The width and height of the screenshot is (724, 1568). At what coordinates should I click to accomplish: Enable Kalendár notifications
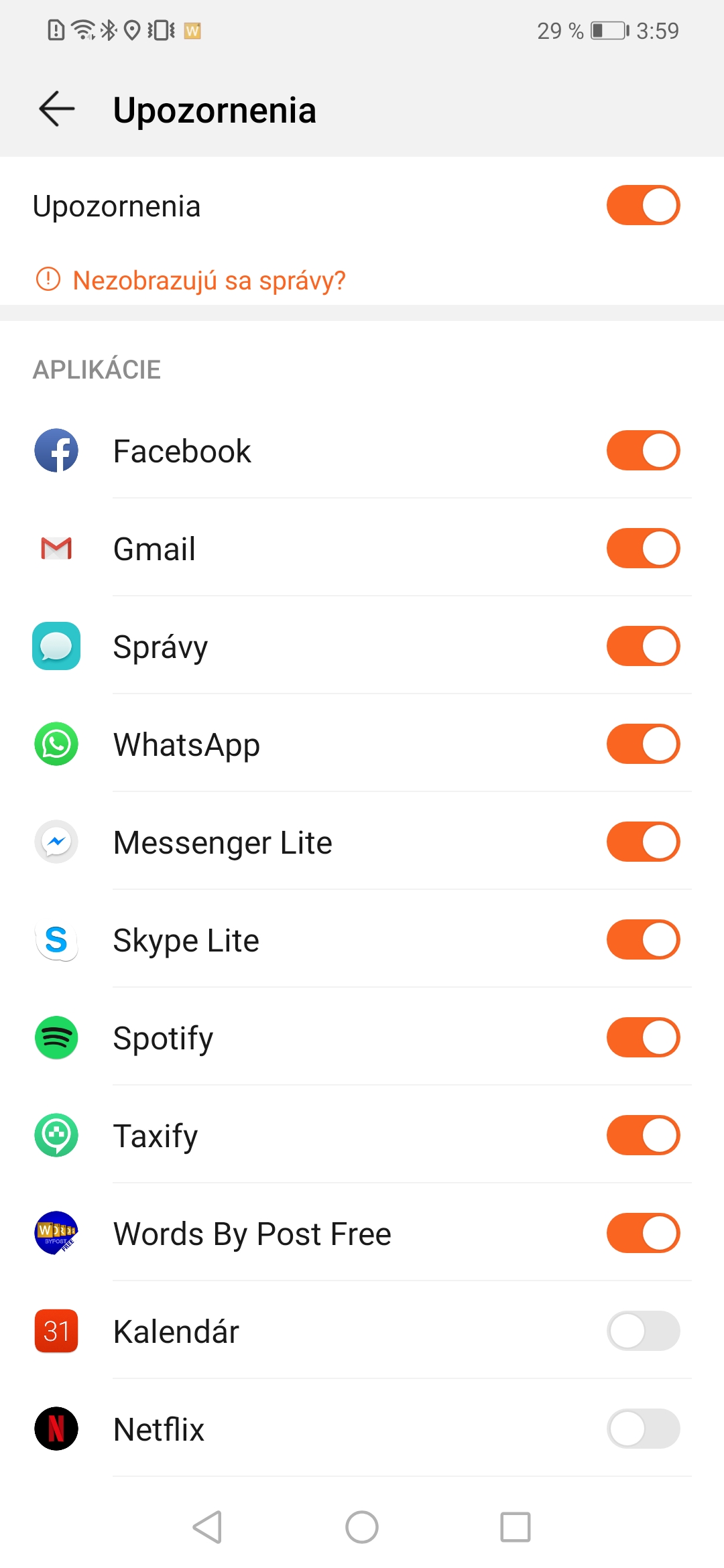tap(643, 1331)
